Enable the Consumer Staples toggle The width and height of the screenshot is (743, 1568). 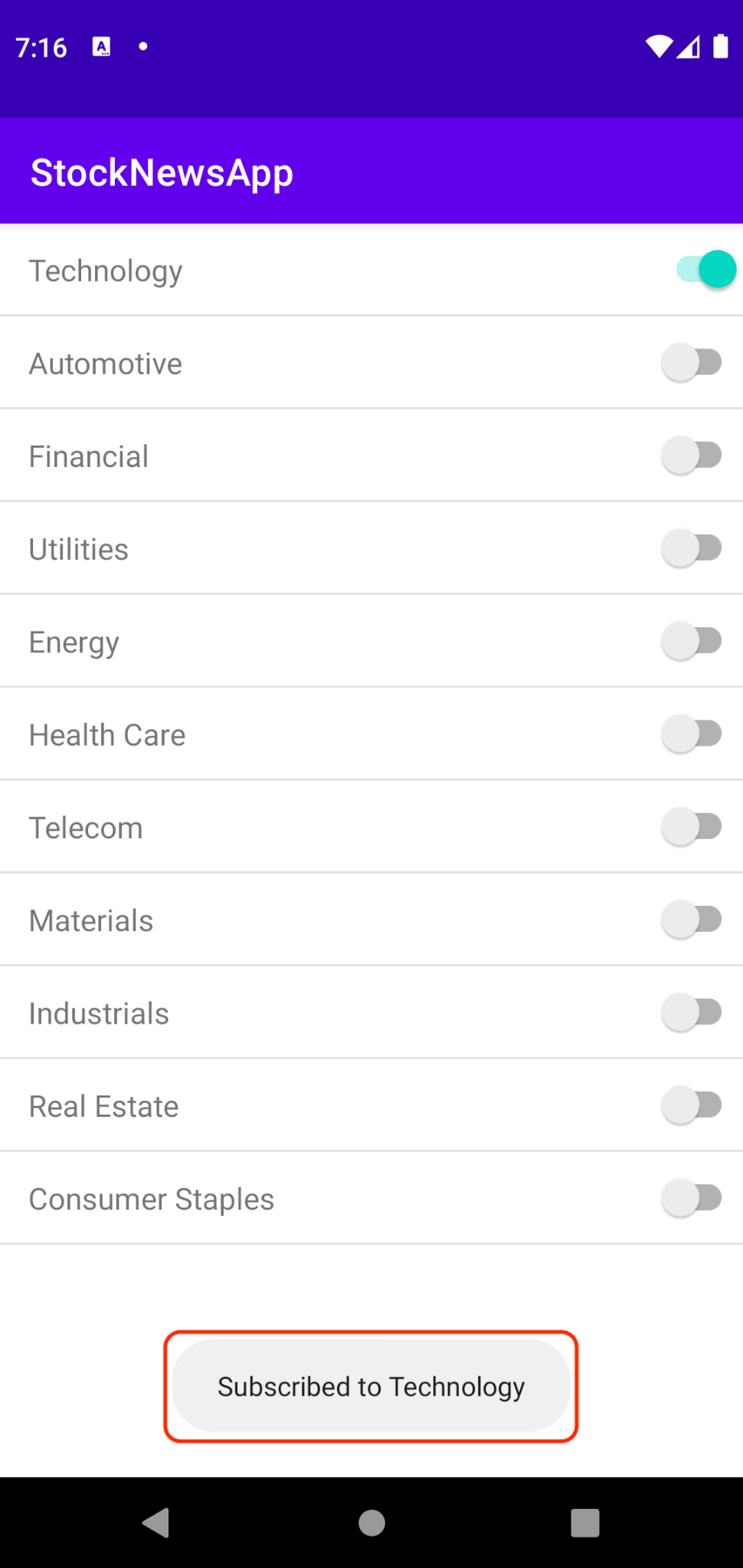pos(692,1197)
